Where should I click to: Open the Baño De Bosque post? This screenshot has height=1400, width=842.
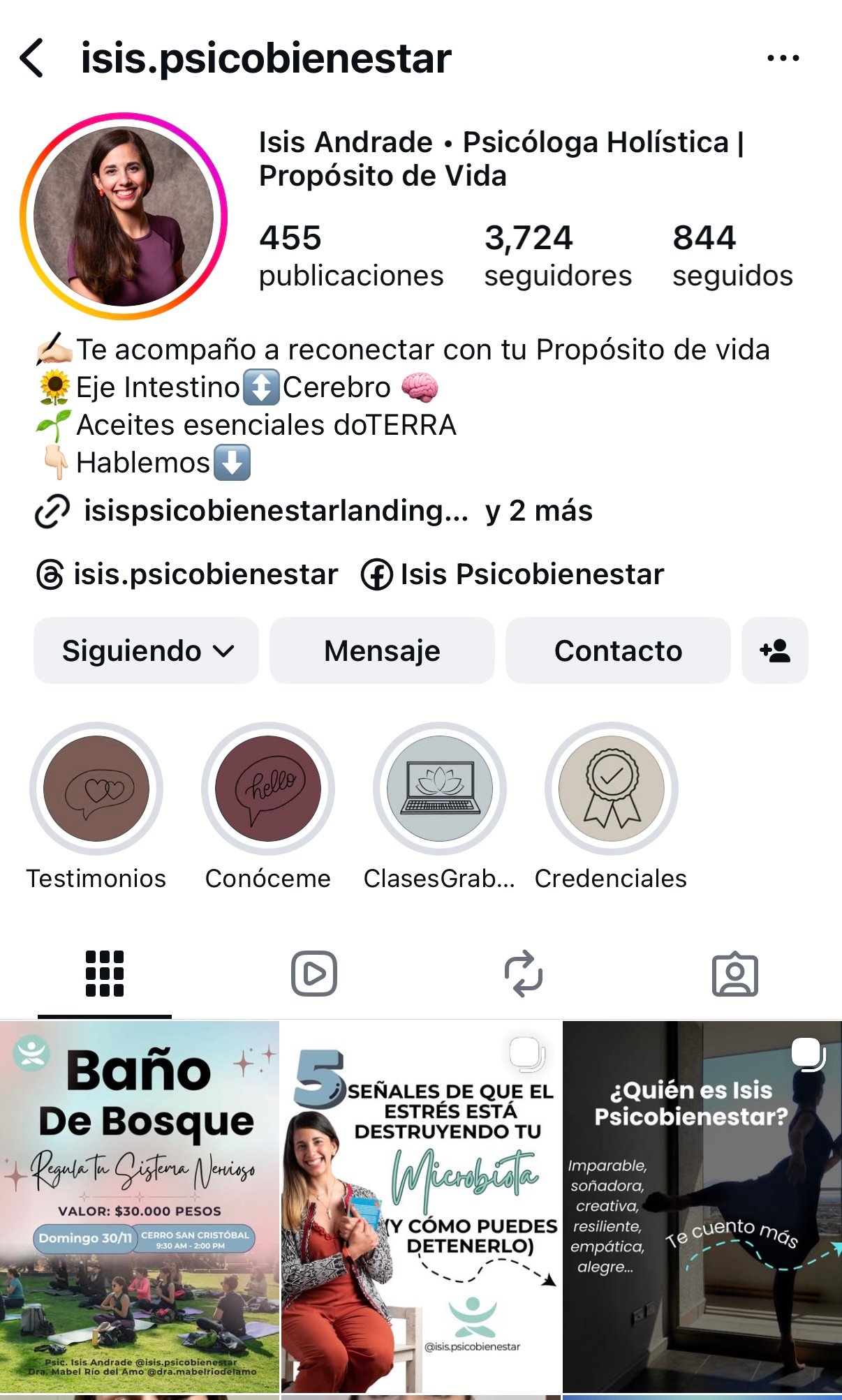tap(140, 1207)
